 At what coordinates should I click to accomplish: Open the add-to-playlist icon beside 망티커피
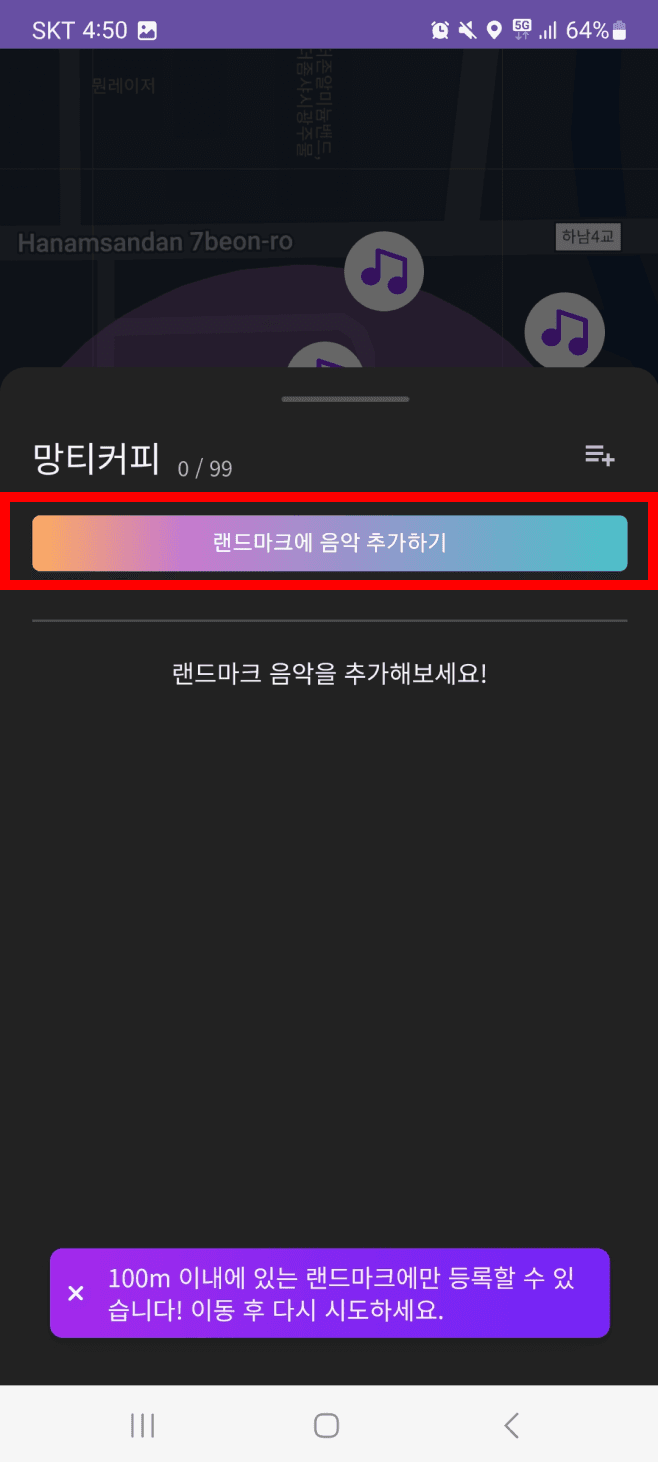(599, 456)
